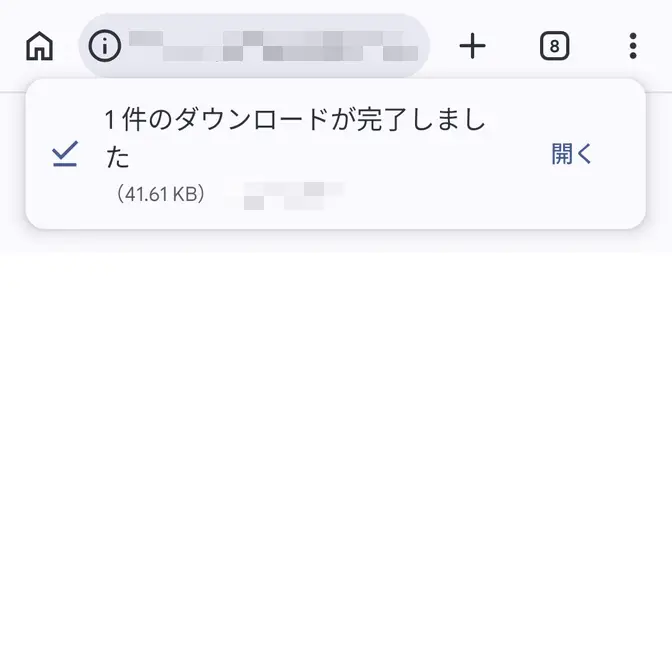
Task: Tap the address bar URL field
Action: (275, 46)
